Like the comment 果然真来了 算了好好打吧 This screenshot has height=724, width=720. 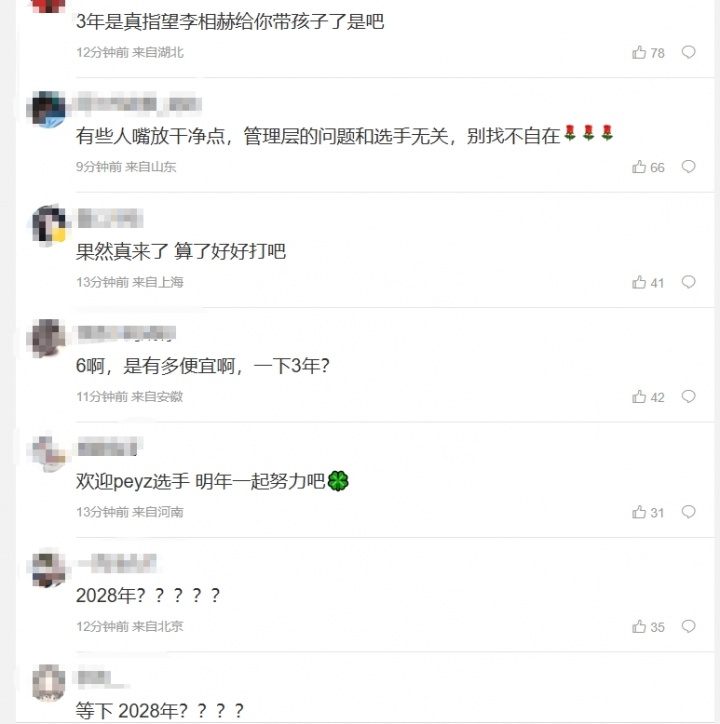640,282
